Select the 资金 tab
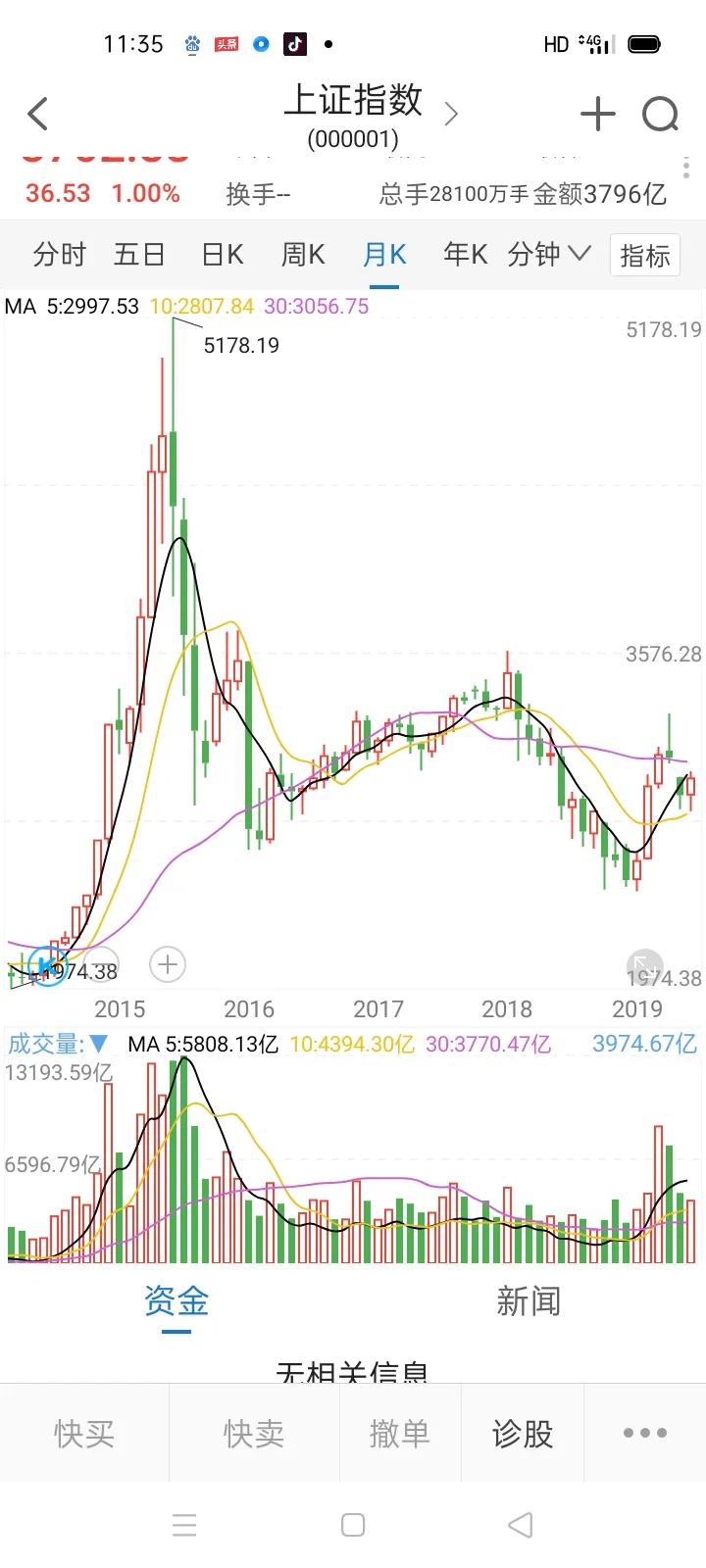 coord(178,1301)
